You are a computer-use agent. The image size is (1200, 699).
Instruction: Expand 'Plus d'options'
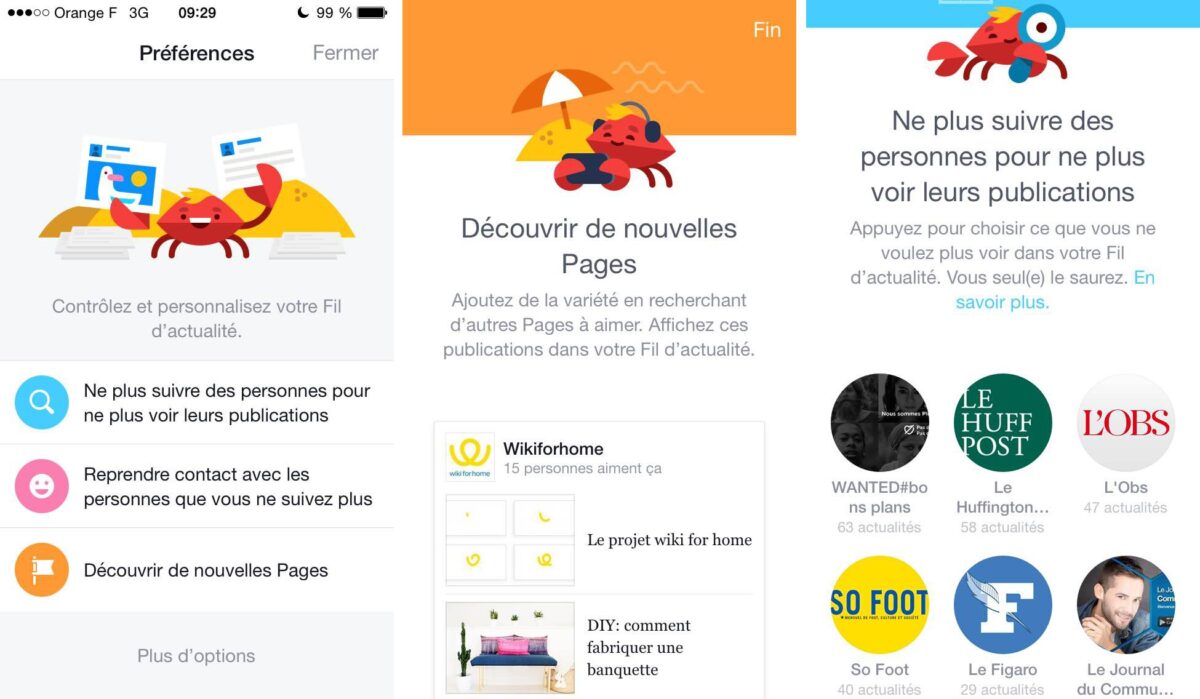point(196,656)
